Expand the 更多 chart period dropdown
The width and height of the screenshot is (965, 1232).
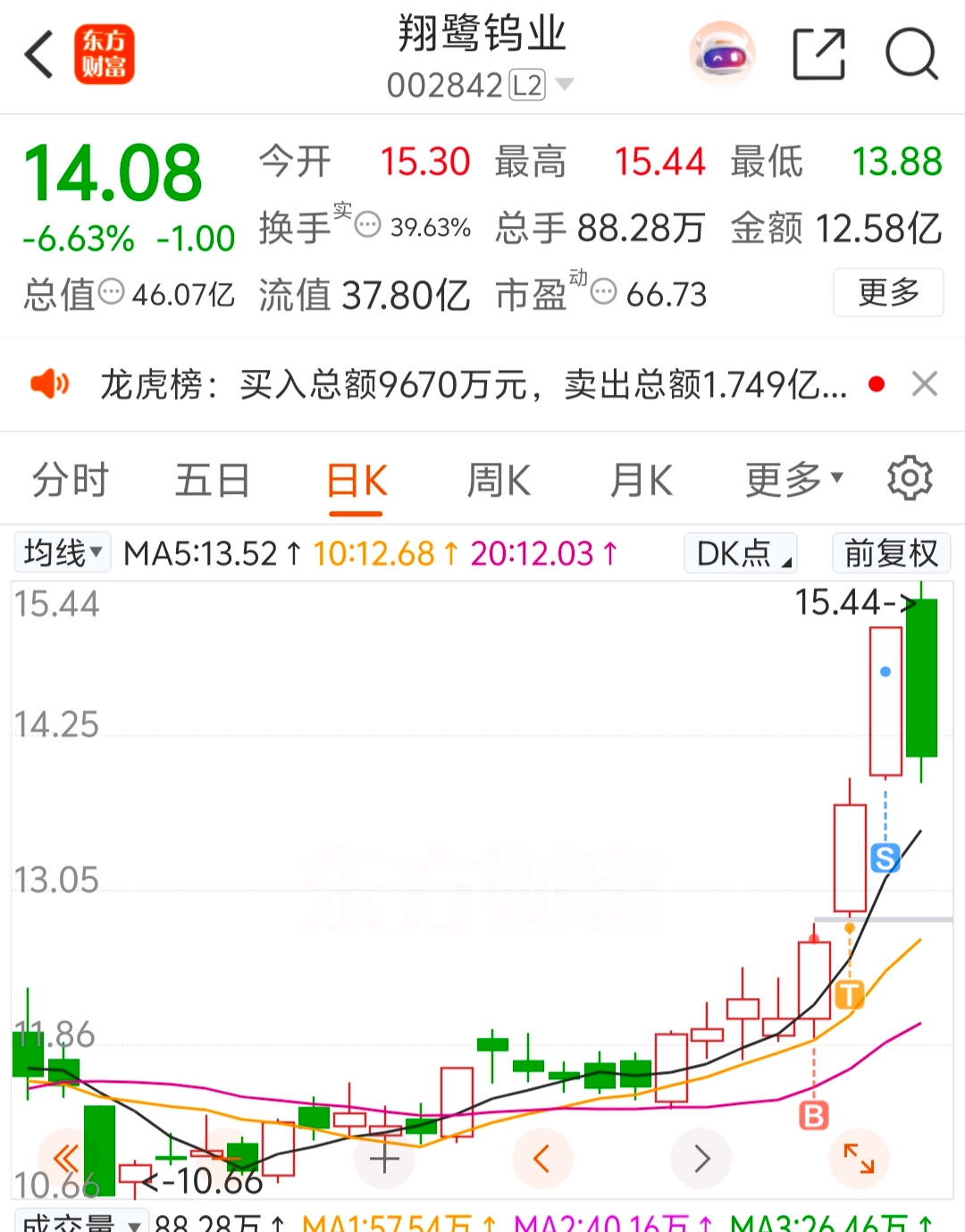tap(793, 481)
